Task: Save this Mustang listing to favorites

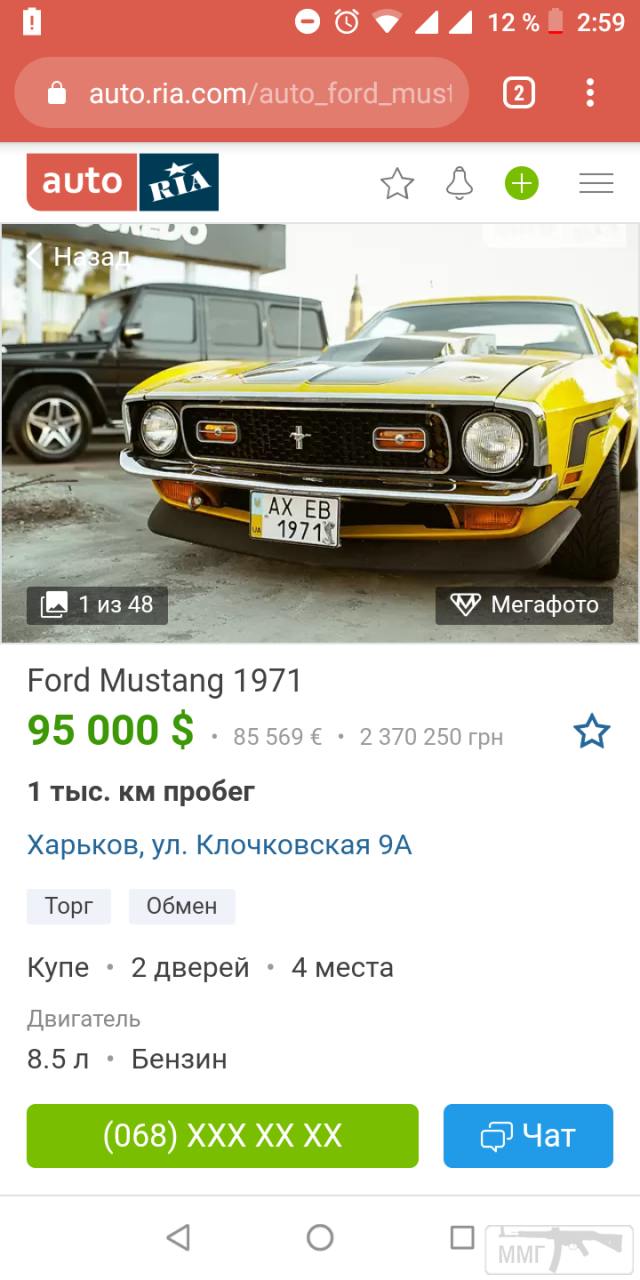Action: coord(591,732)
